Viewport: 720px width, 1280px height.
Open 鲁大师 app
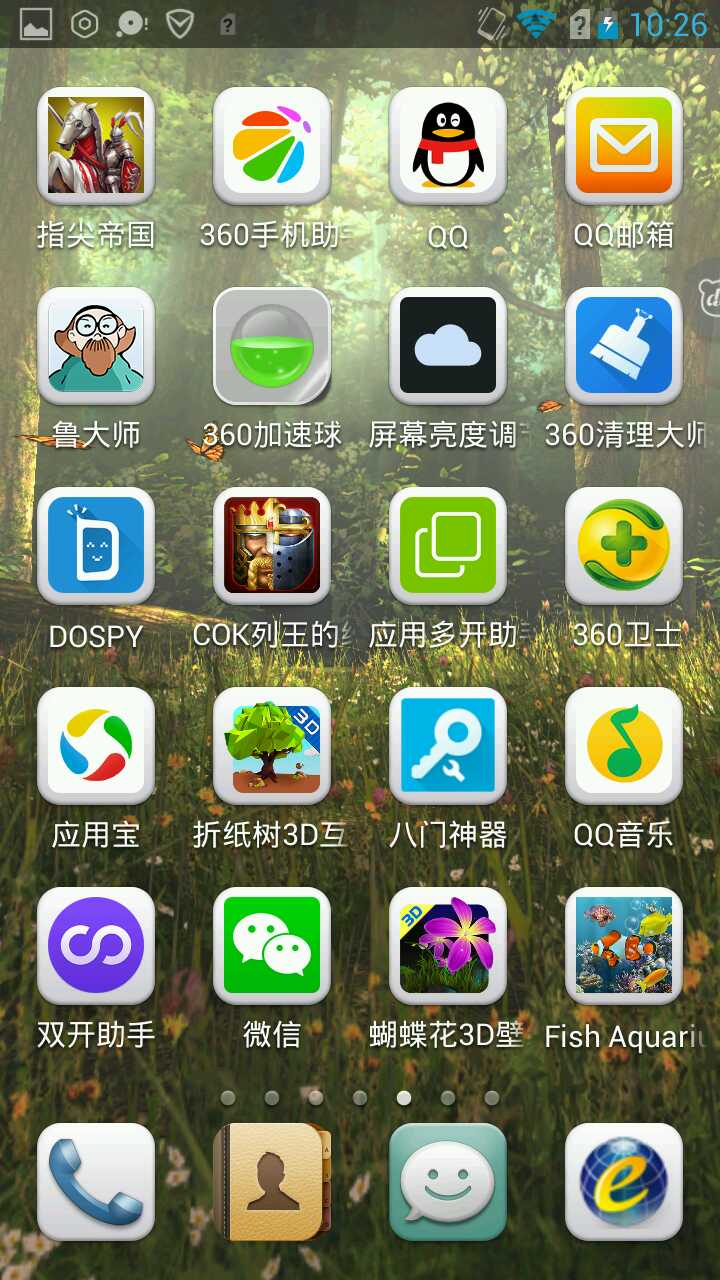(x=96, y=346)
